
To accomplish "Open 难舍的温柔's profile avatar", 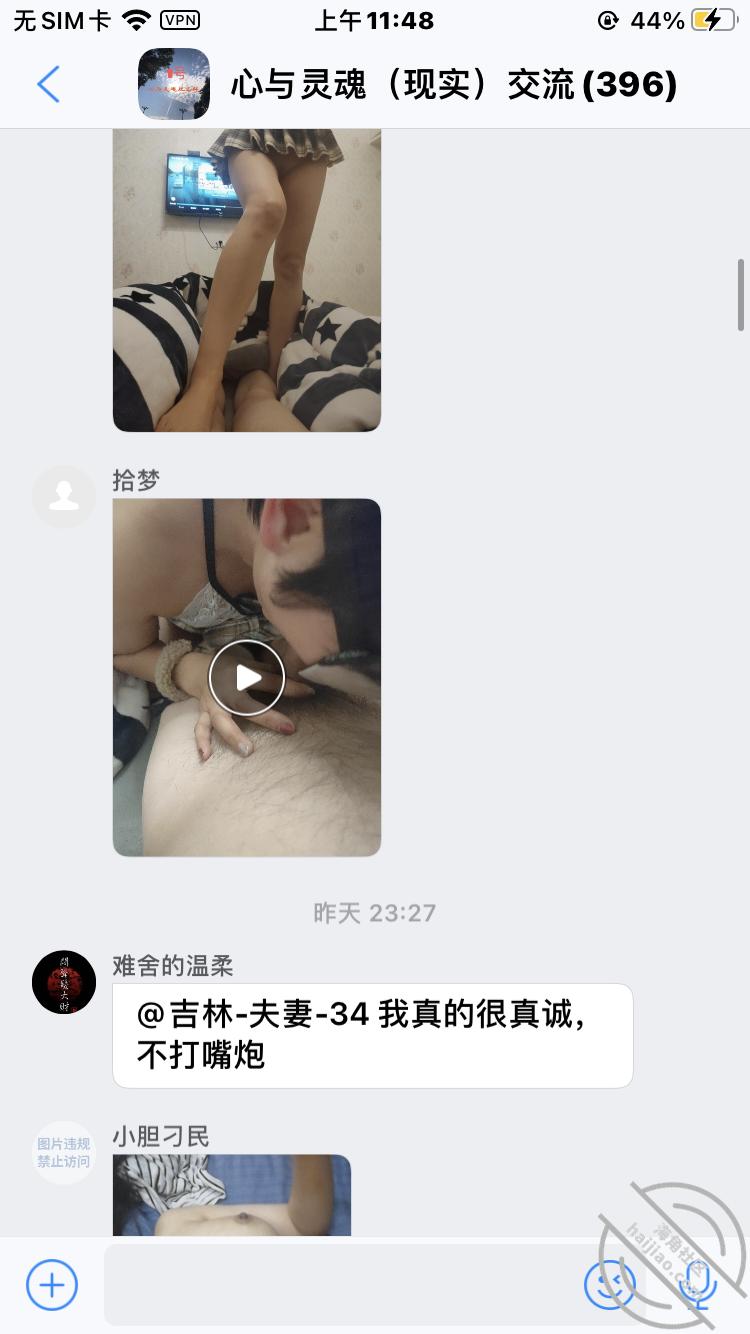I will [64, 982].
